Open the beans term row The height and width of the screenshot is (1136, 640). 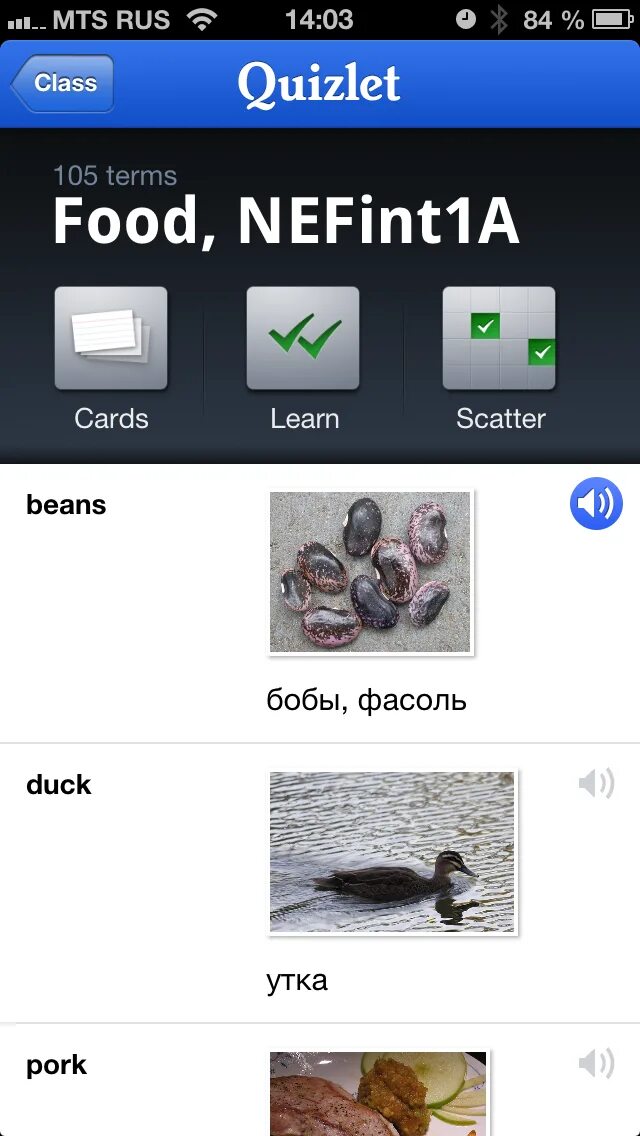tap(320, 603)
